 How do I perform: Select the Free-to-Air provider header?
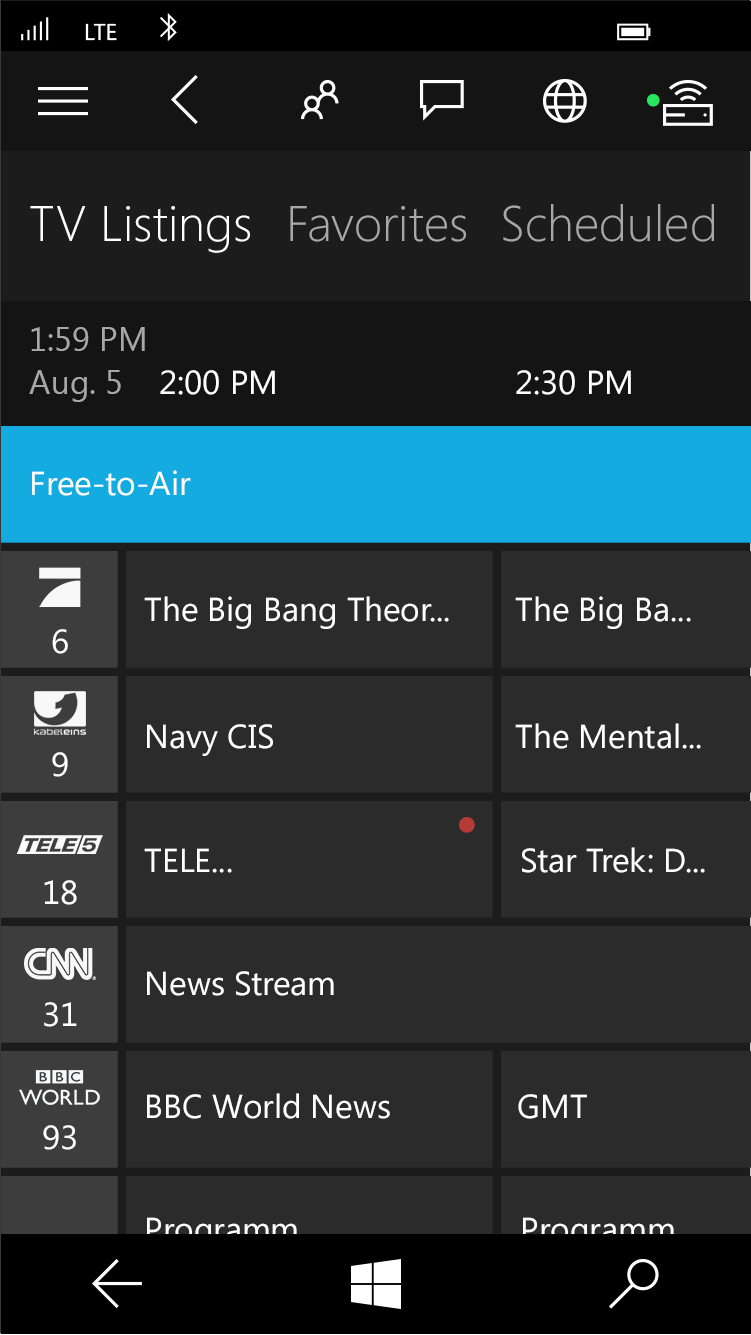tap(375, 484)
